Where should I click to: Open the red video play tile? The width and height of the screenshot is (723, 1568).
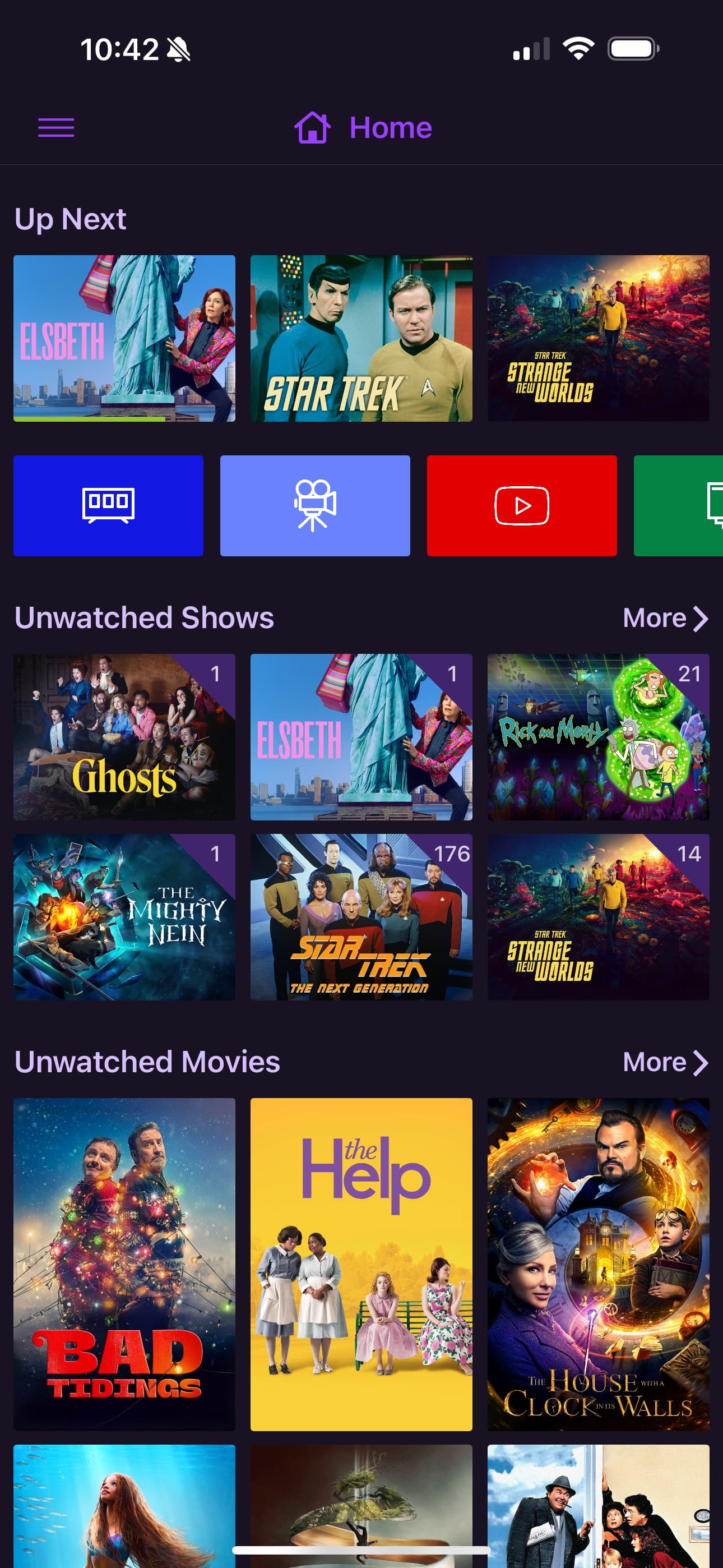(x=522, y=505)
